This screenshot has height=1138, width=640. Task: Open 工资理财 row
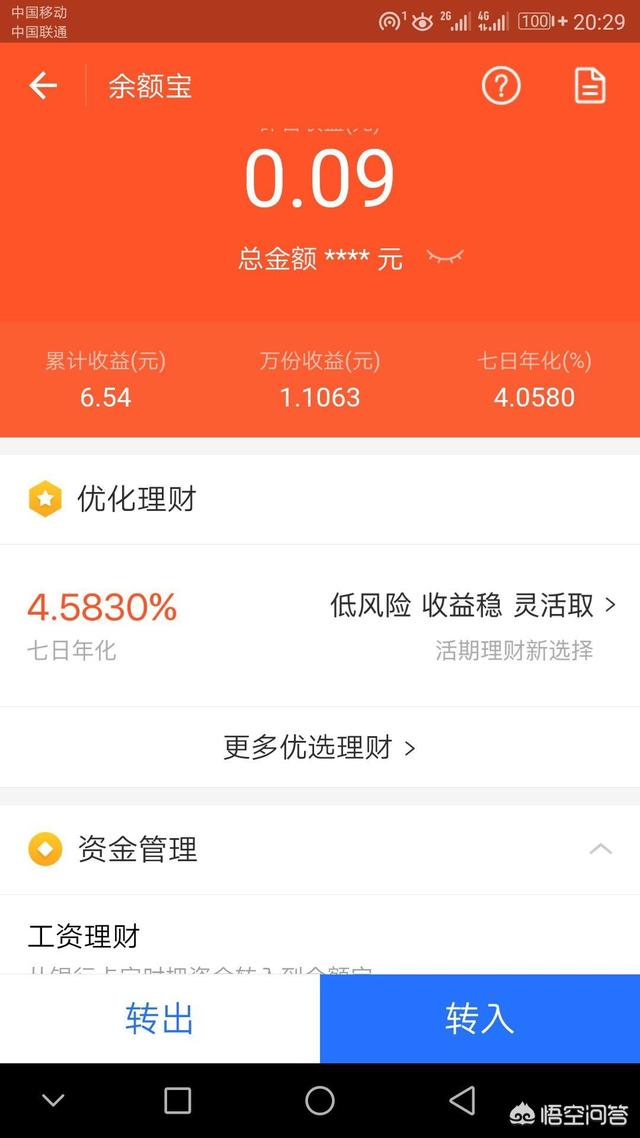[x=84, y=937]
